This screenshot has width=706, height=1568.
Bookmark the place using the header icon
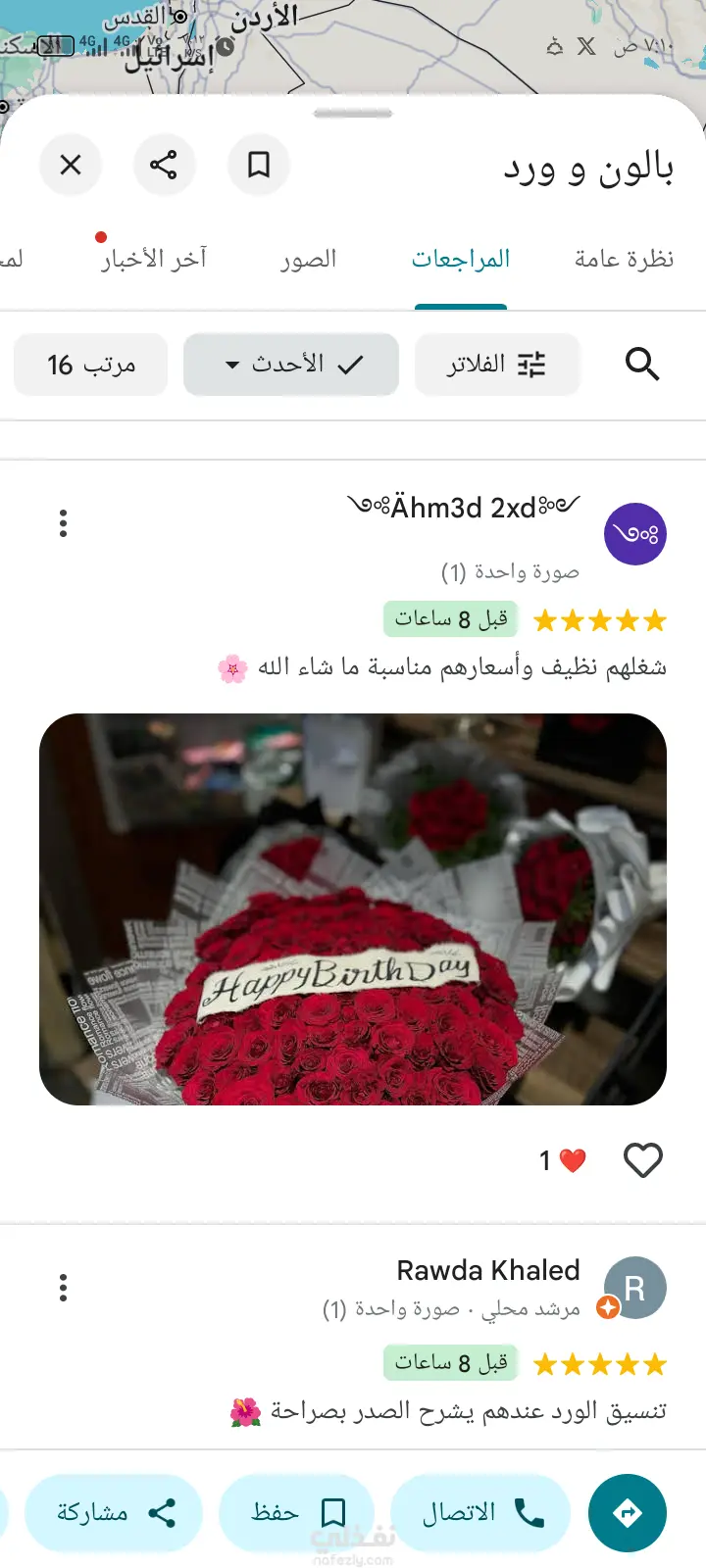click(x=259, y=165)
